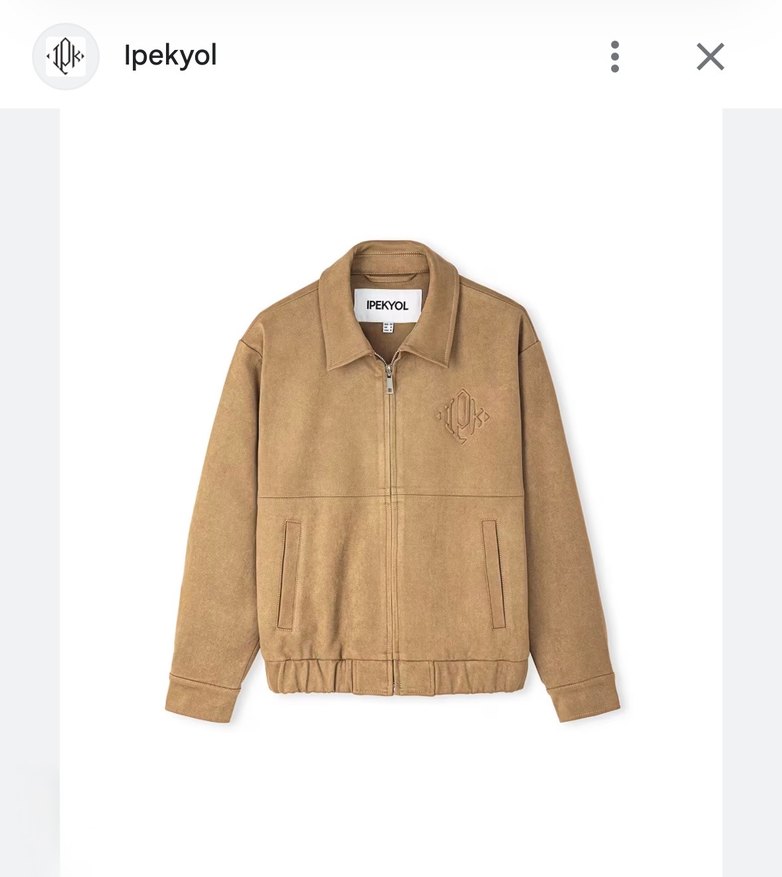Close the Ipekyol image viewer
The height and width of the screenshot is (877, 782).
(710, 56)
